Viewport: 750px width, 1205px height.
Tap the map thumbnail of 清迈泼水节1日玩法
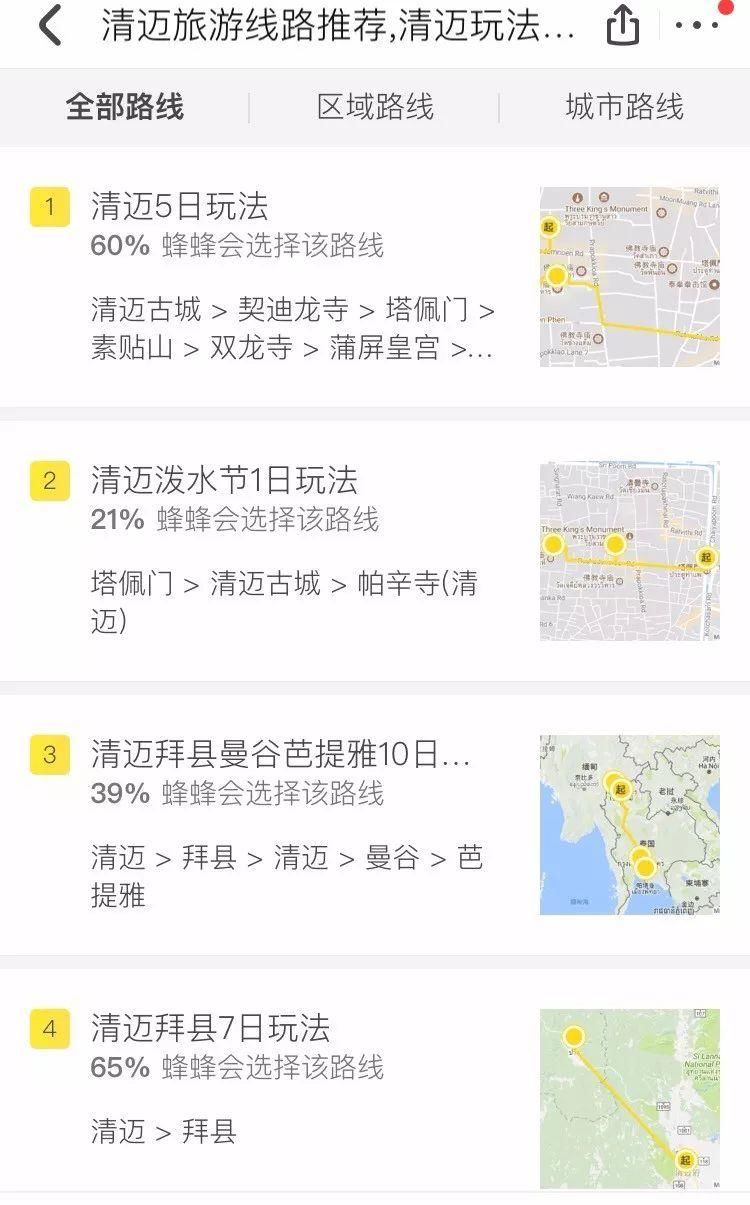pos(630,551)
